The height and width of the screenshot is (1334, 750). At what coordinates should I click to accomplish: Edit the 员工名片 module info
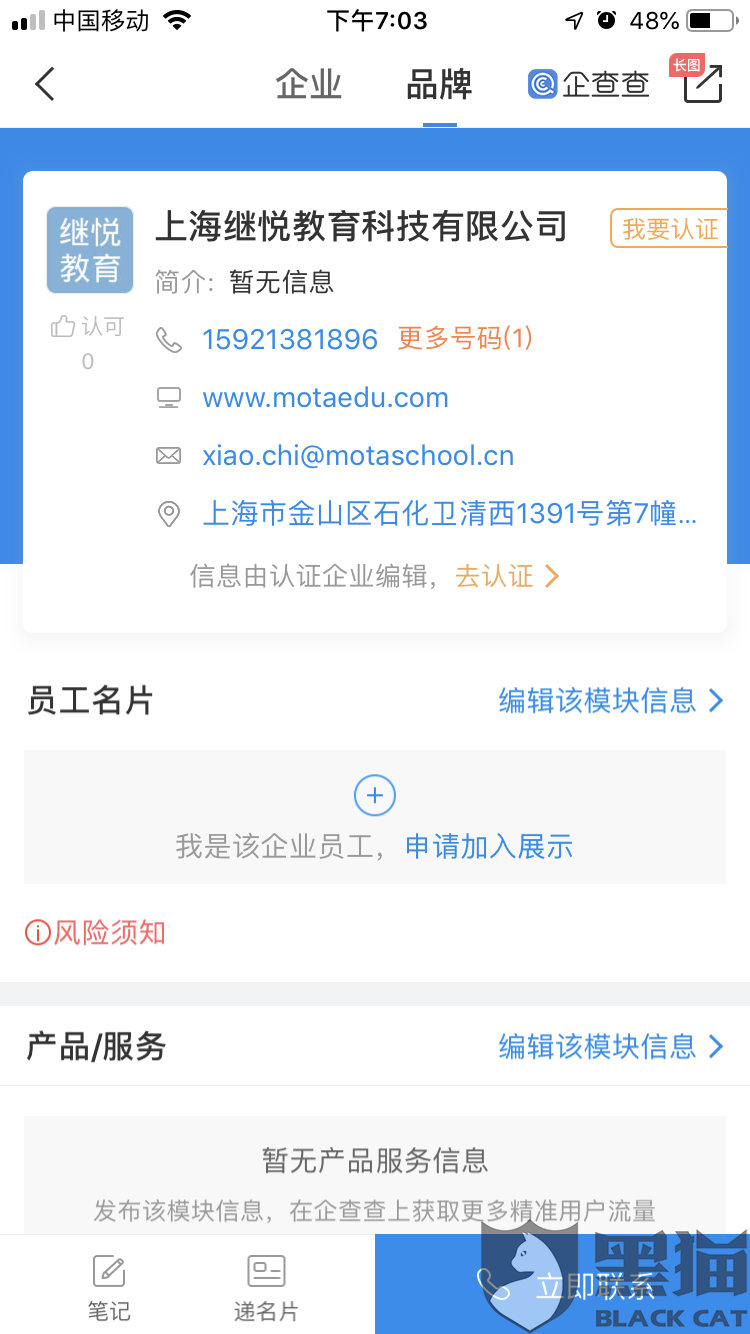(x=611, y=701)
